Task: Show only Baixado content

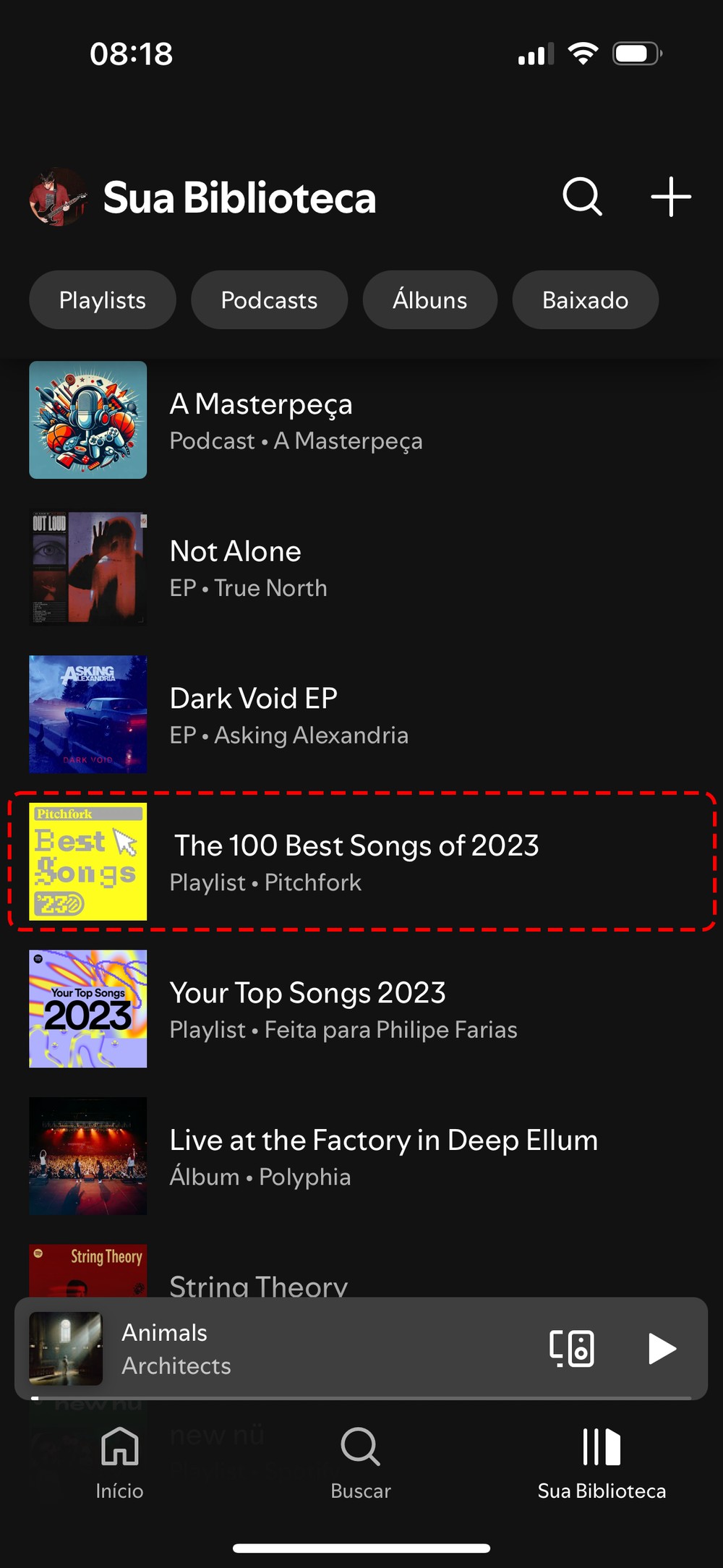Action: tap(585, 300)
